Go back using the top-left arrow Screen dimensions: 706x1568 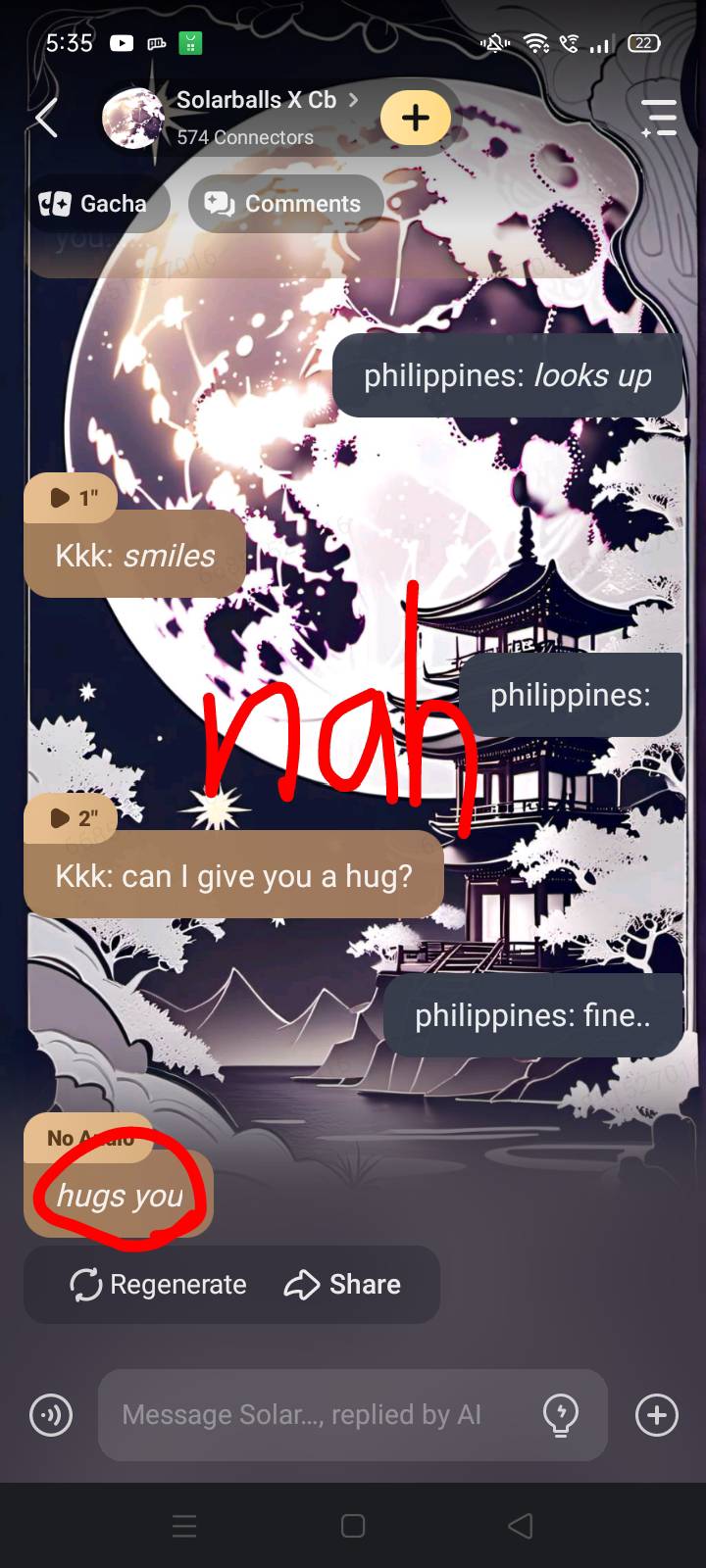(46, 119)
